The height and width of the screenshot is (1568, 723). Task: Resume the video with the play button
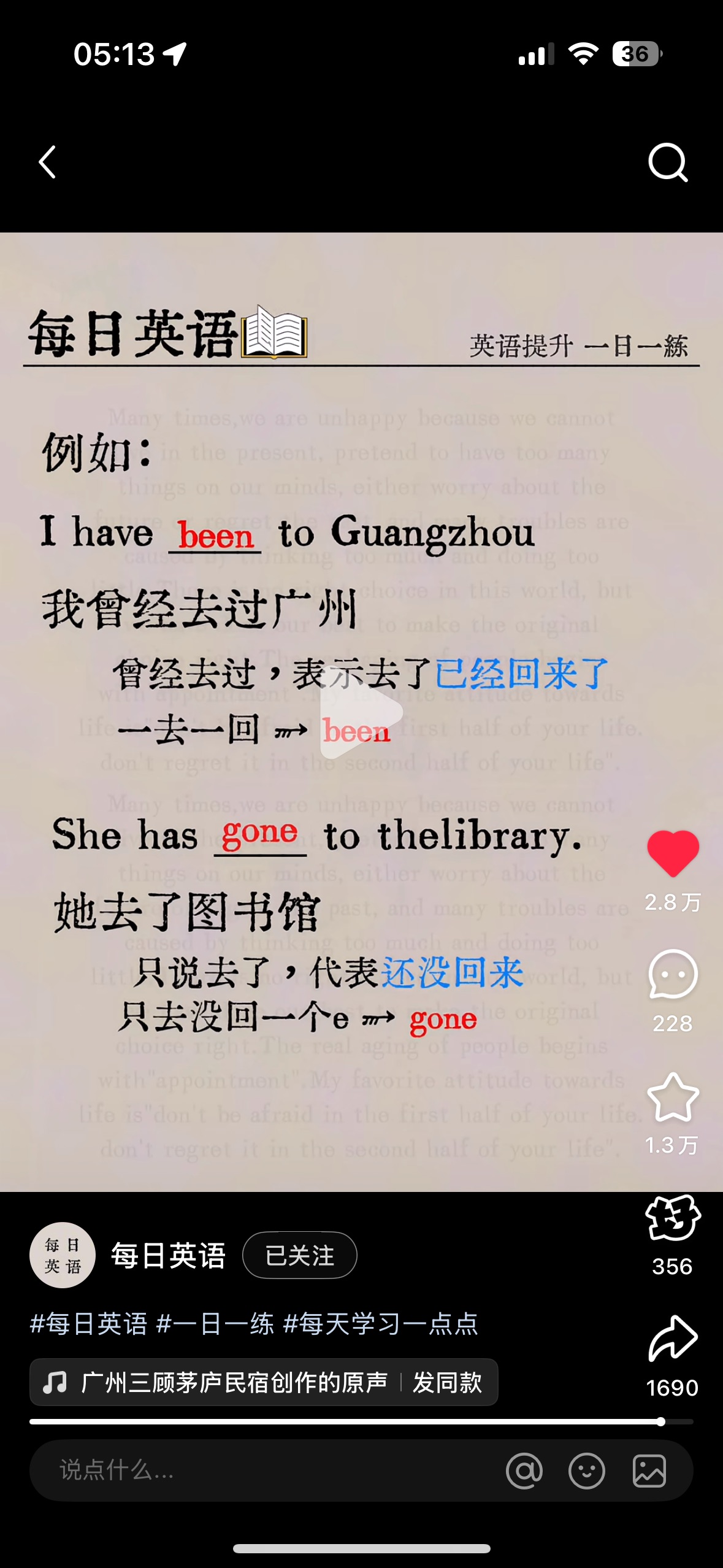coord(361,712)
